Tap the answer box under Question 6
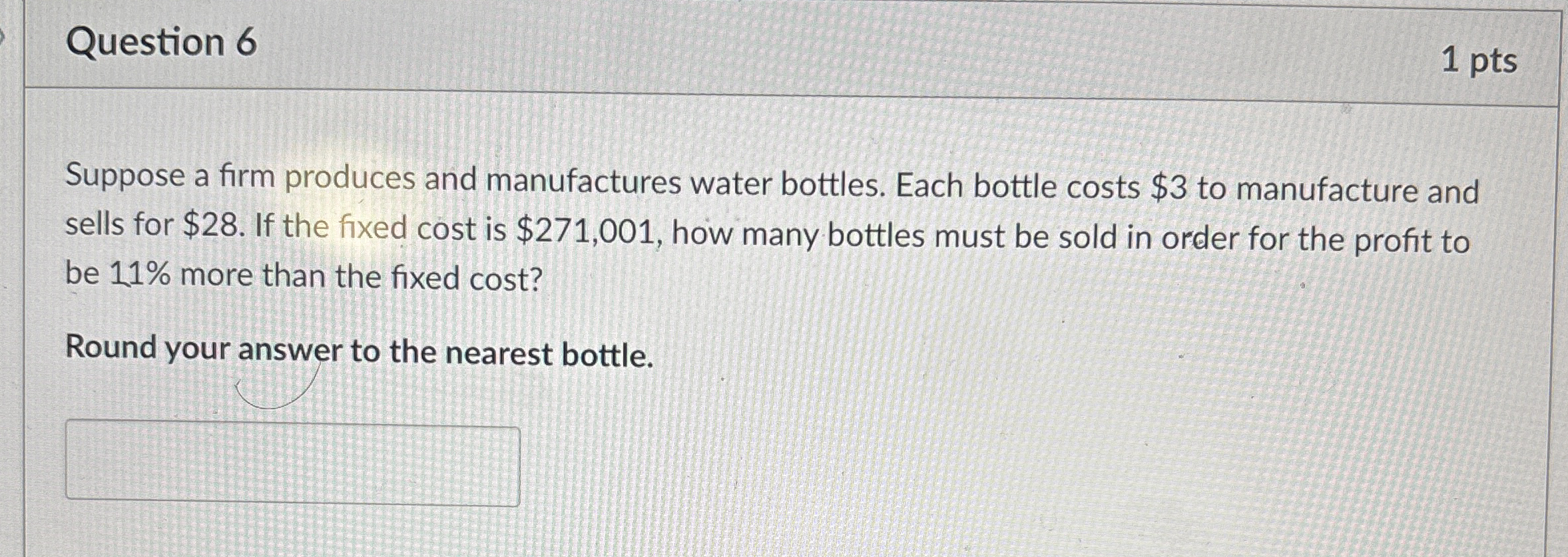 click(292, 463)
